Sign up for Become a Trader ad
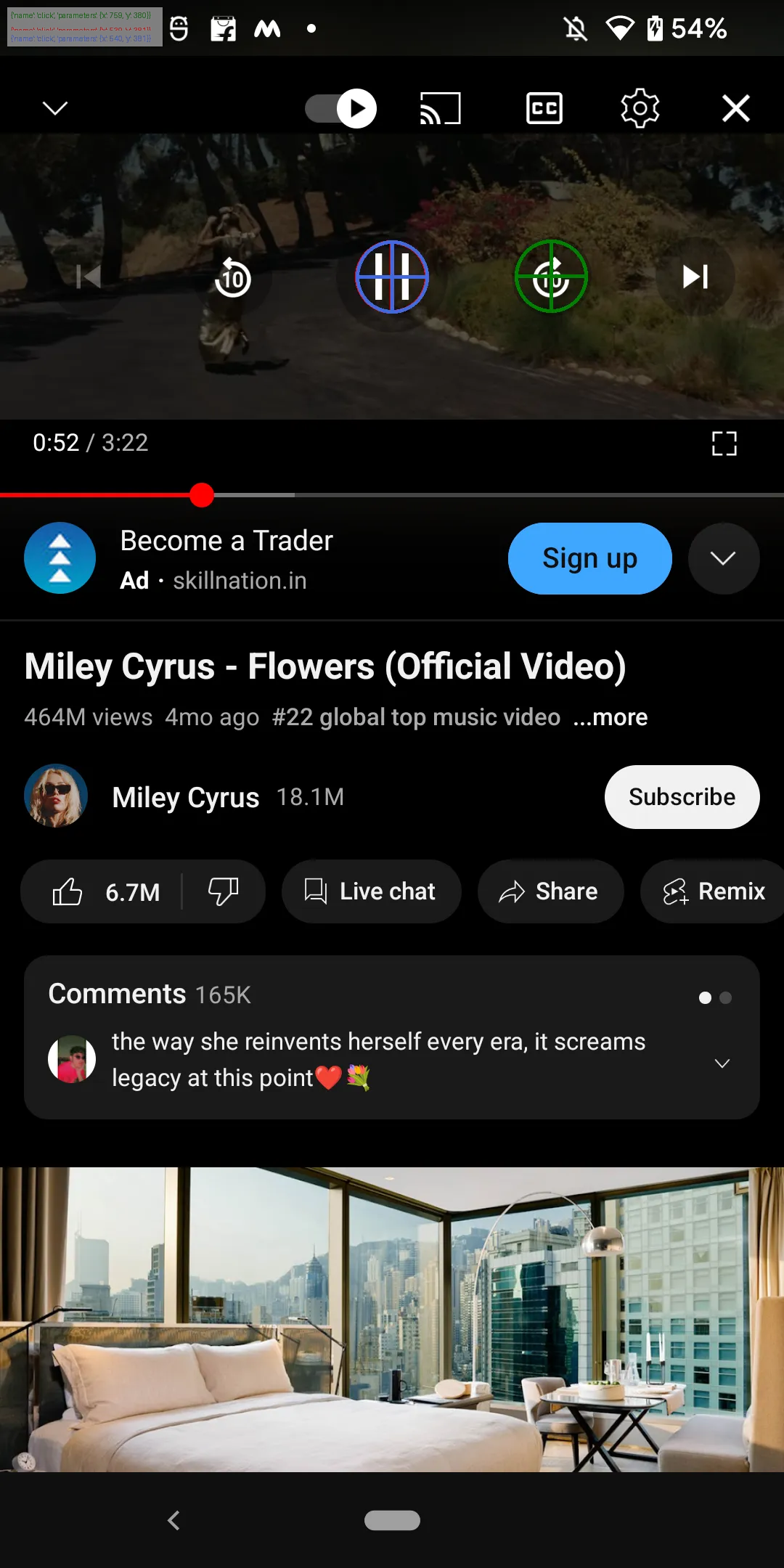 [x=589, y=558]
